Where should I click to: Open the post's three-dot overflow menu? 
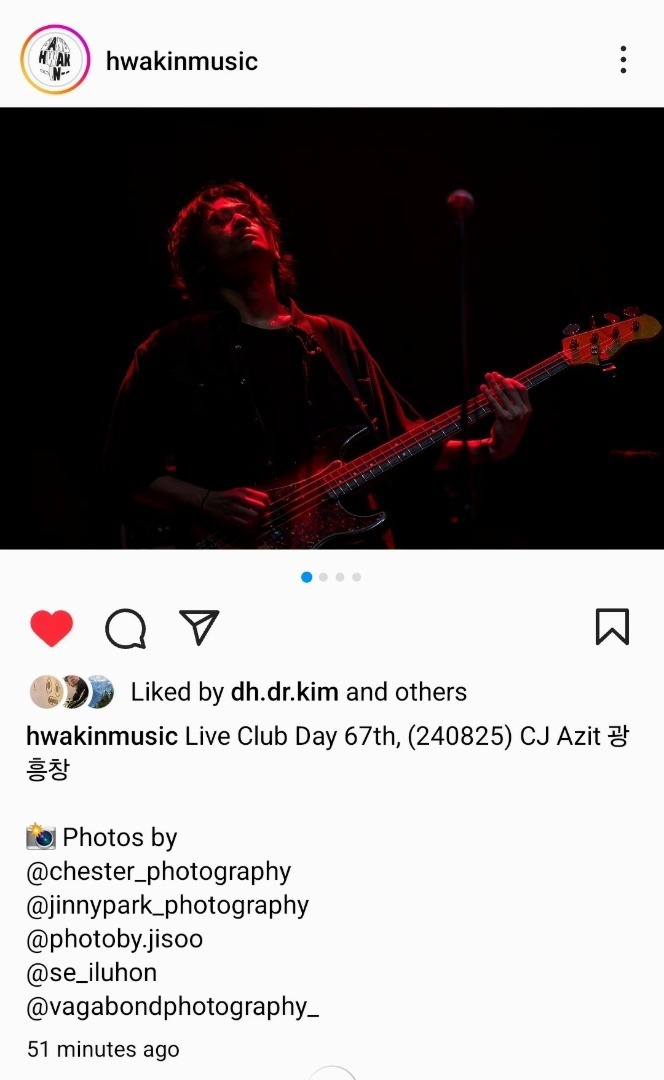tap(623, 60)
